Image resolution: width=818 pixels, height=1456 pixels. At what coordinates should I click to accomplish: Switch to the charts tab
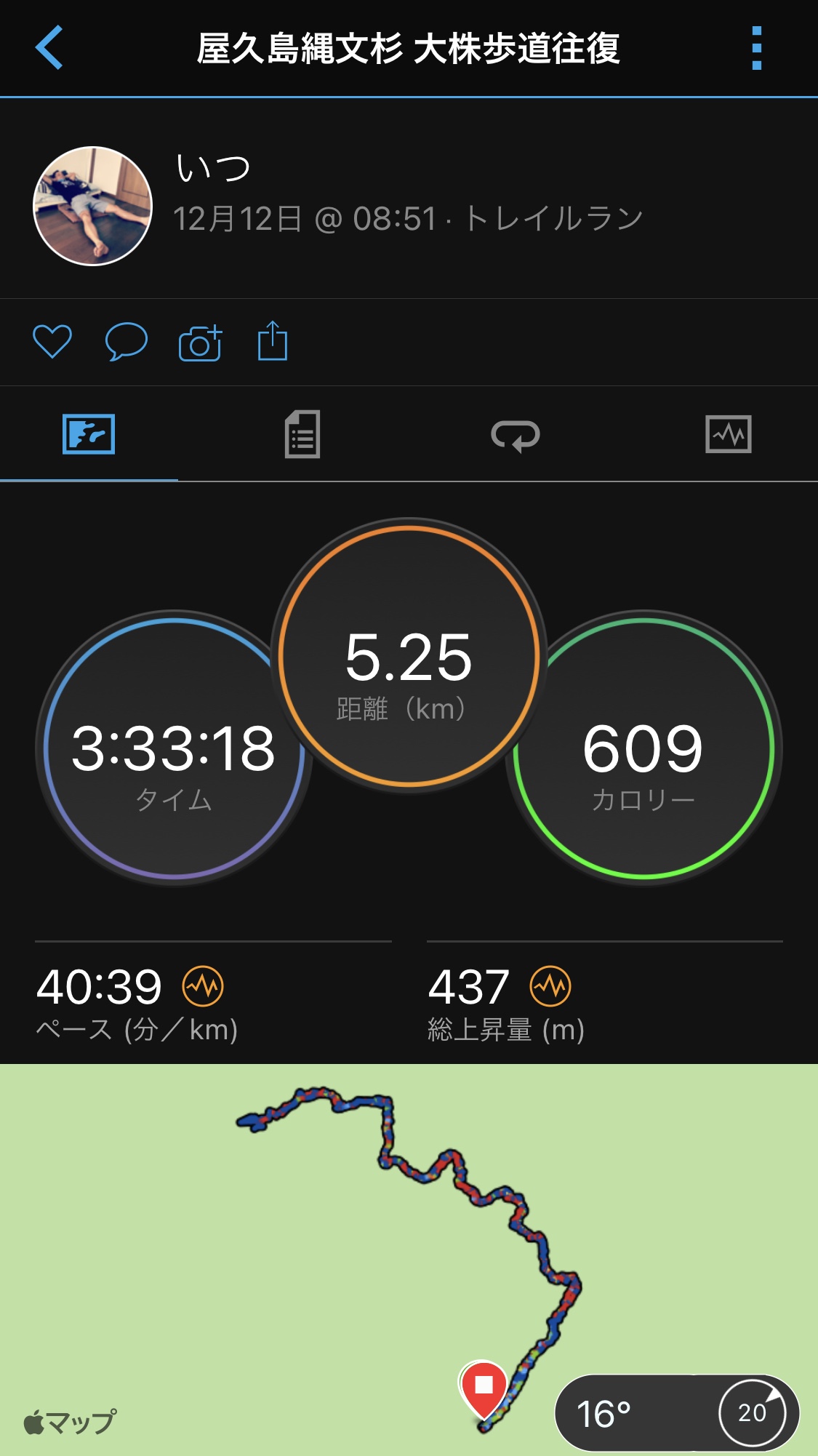(728, 435)
